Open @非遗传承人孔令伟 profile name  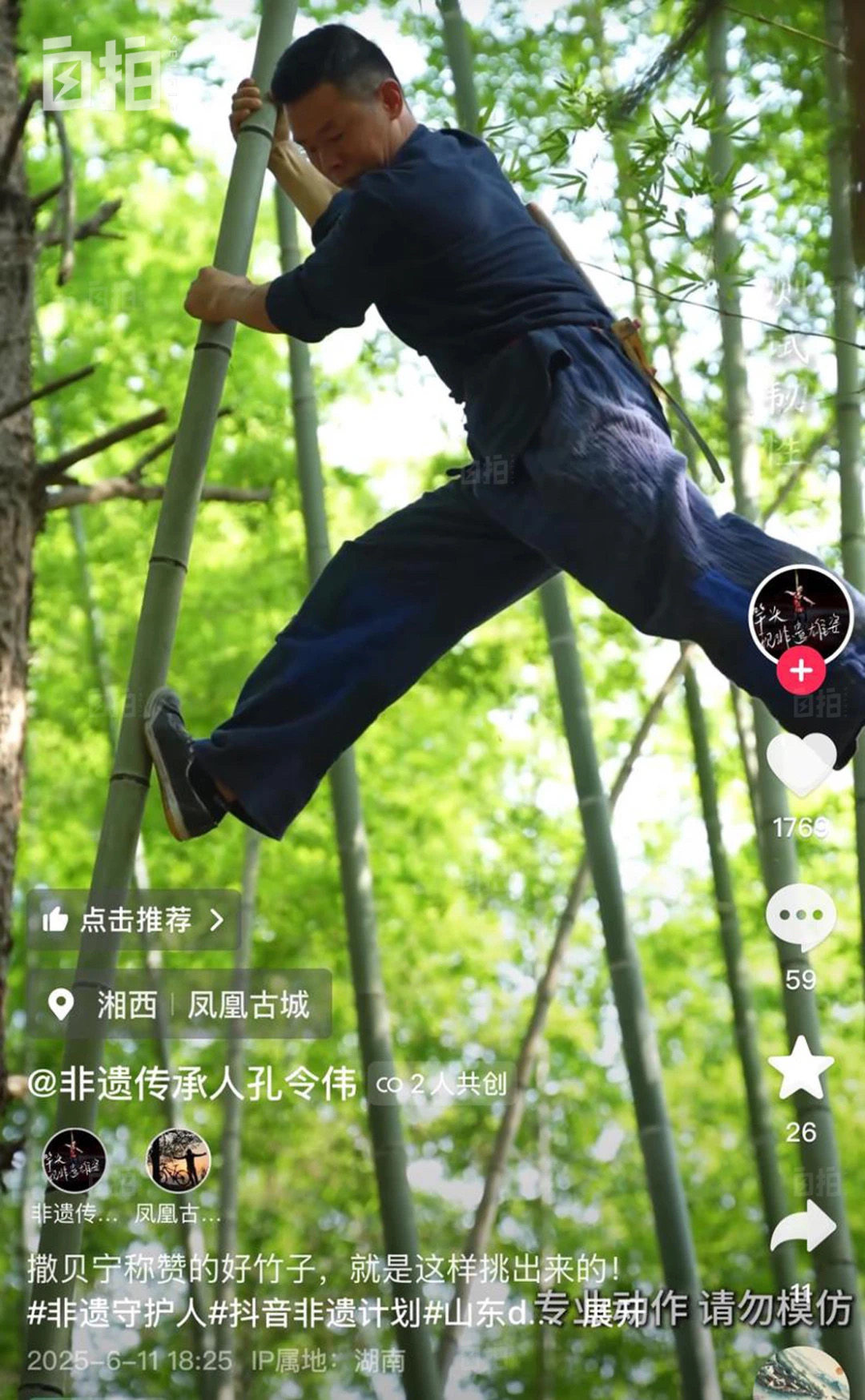[x=192, y=1084]
